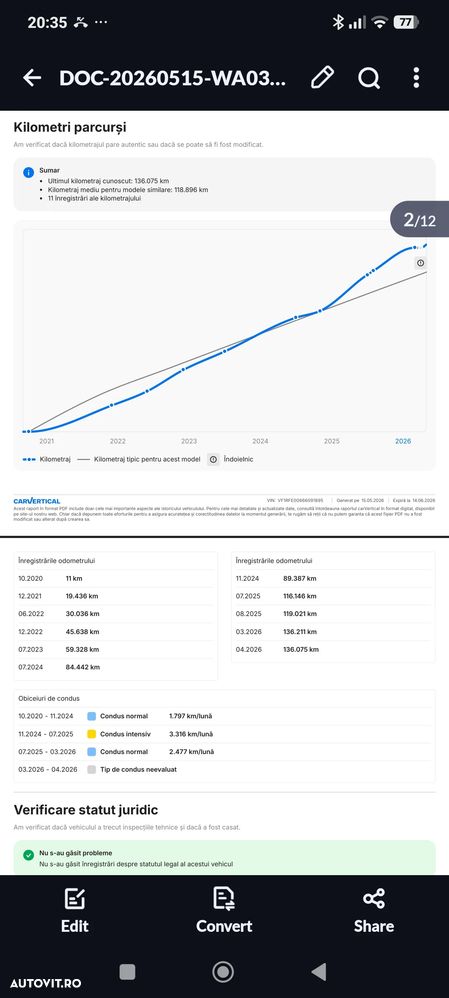This screenshot has height=998, width=449.
Task: Convert the document to another format
Action: 224,911
